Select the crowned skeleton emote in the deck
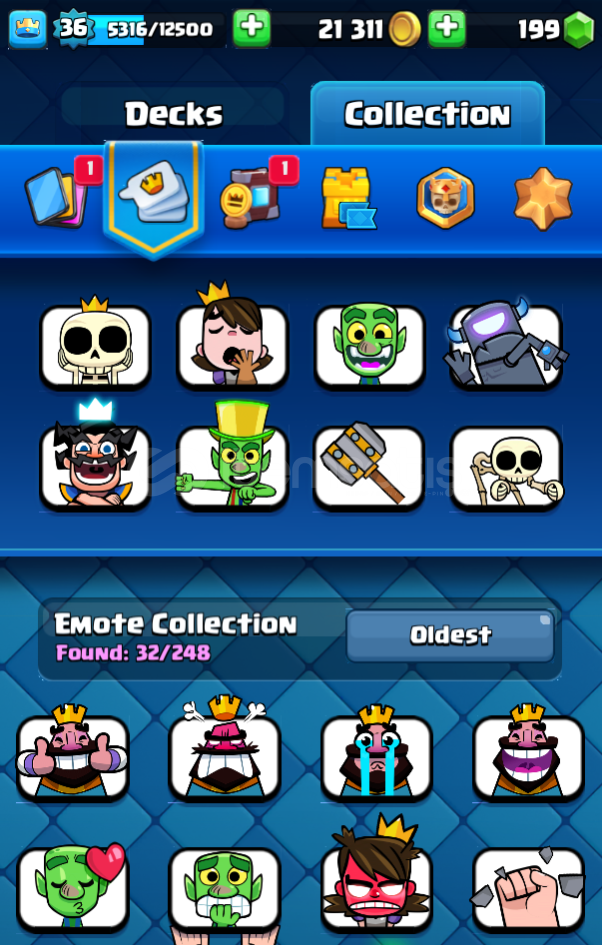Image resolution: width=602 pixels, height=945 pixels. pos(95,345)
